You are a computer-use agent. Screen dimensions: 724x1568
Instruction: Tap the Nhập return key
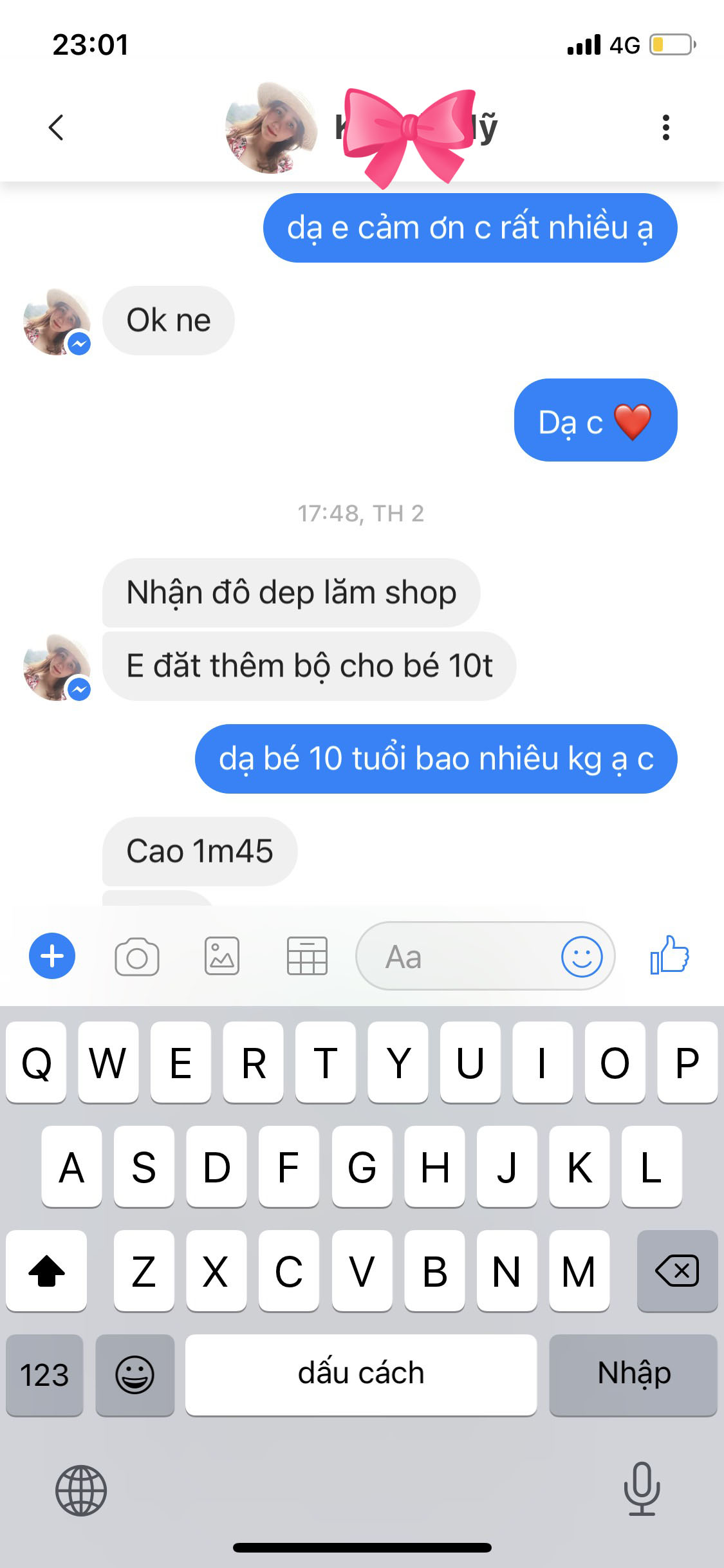click(633, 1375)
